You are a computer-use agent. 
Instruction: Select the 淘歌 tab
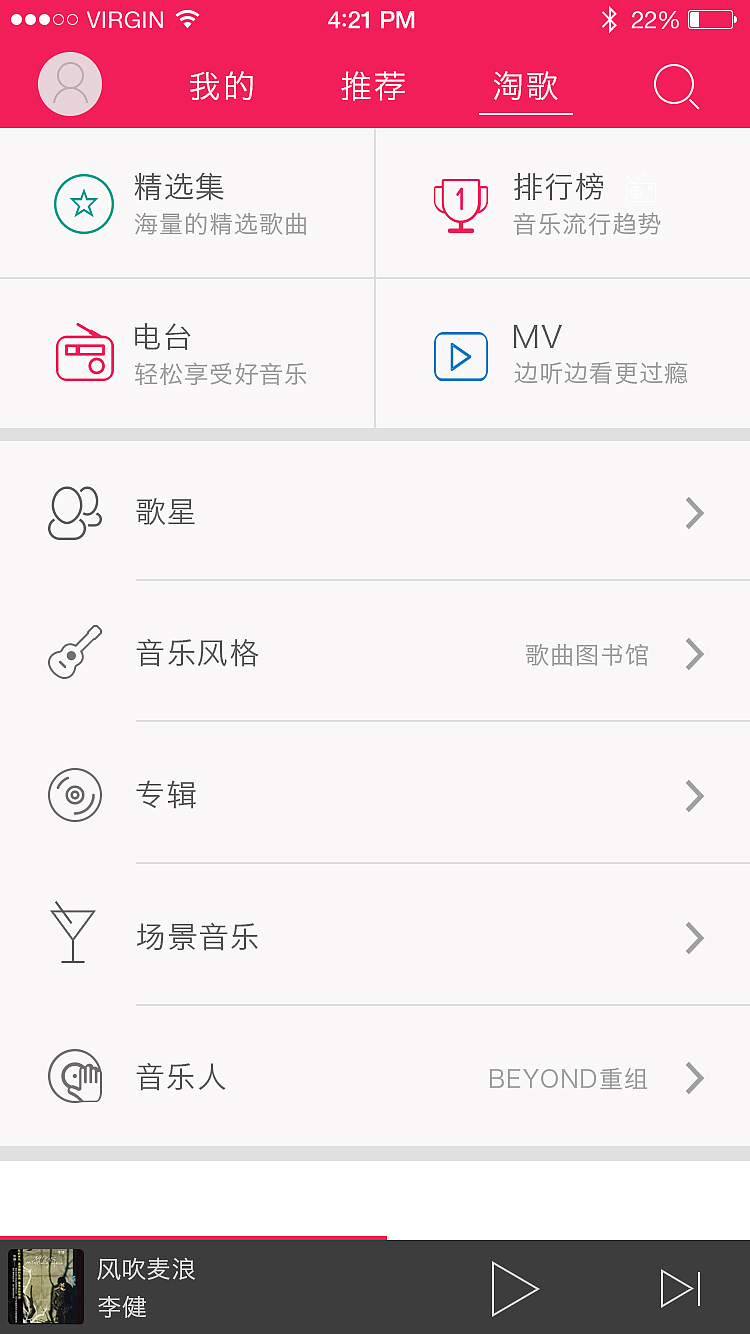525,87
